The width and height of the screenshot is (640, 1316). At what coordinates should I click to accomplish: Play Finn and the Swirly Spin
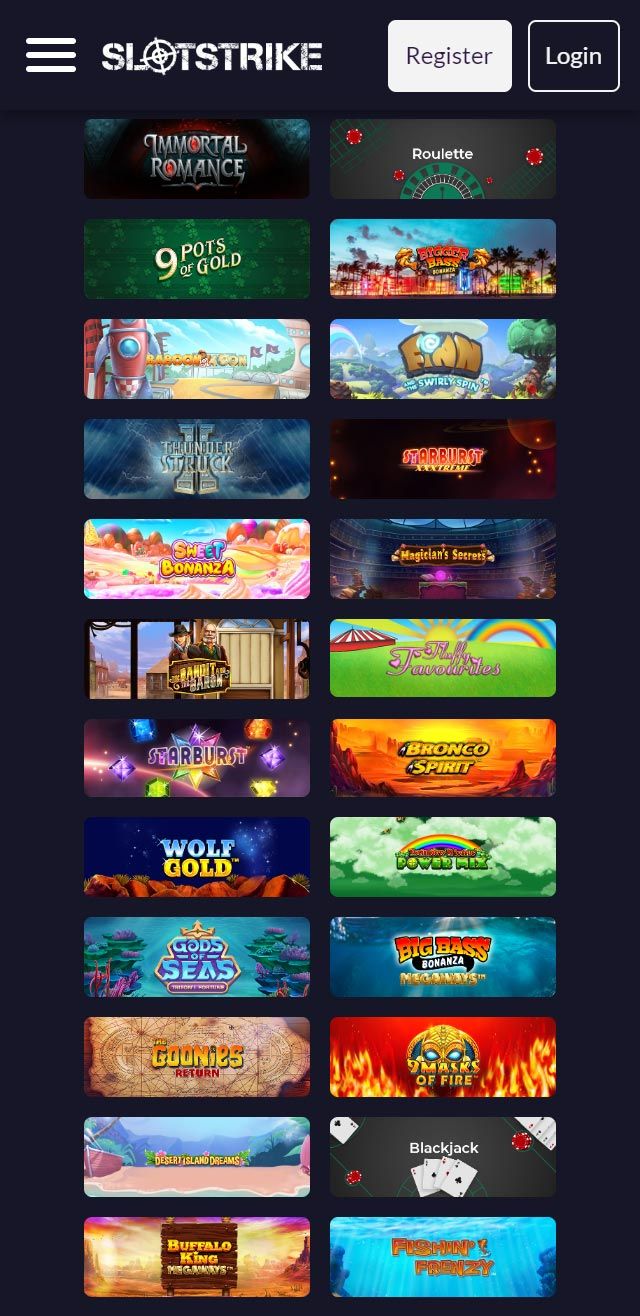click(x=443, y=359)
